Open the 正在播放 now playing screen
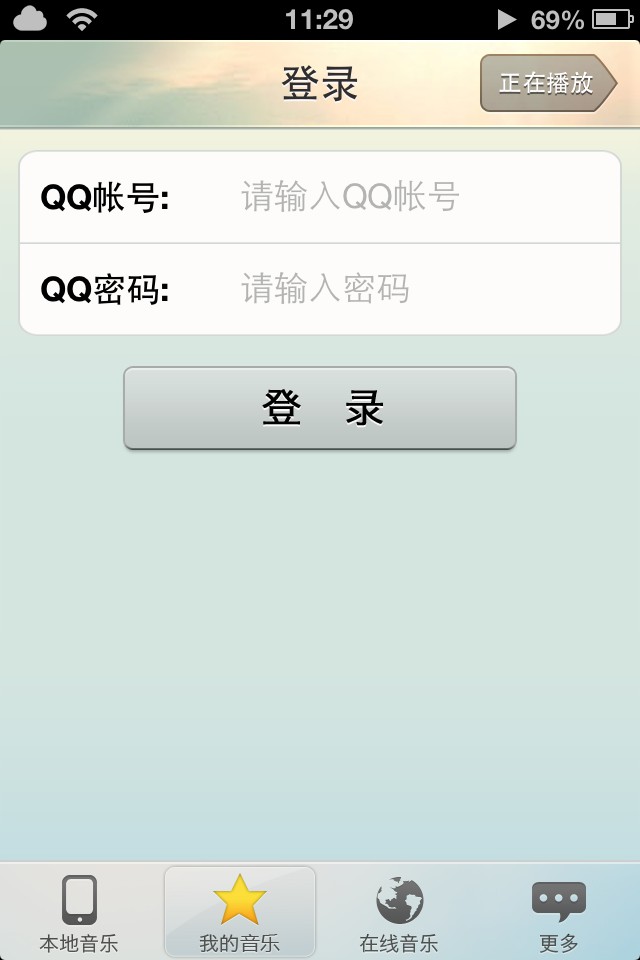Viewport: 640px width, 960px height. click(547, 83)
